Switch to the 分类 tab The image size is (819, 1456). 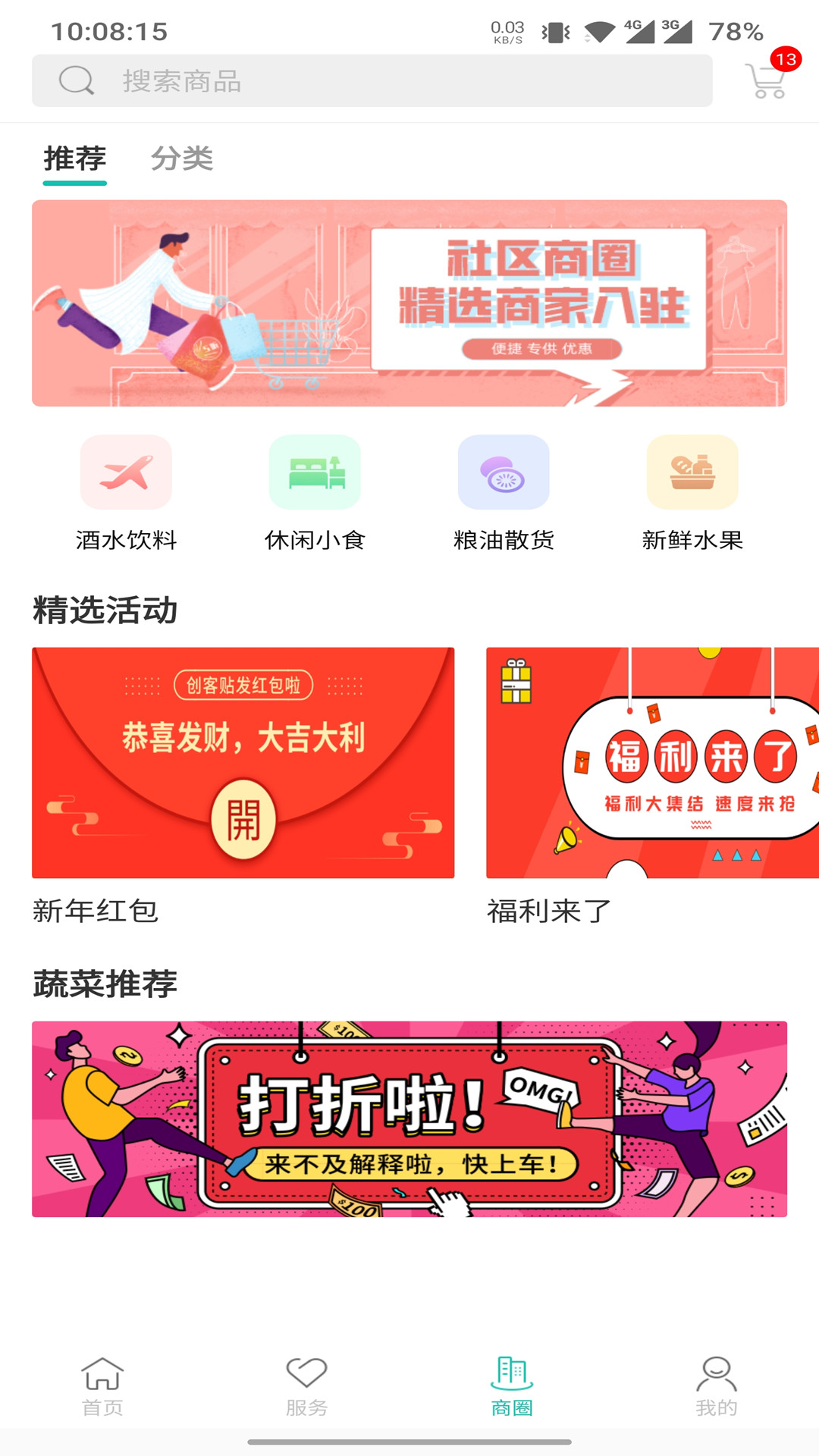(182, 158)
